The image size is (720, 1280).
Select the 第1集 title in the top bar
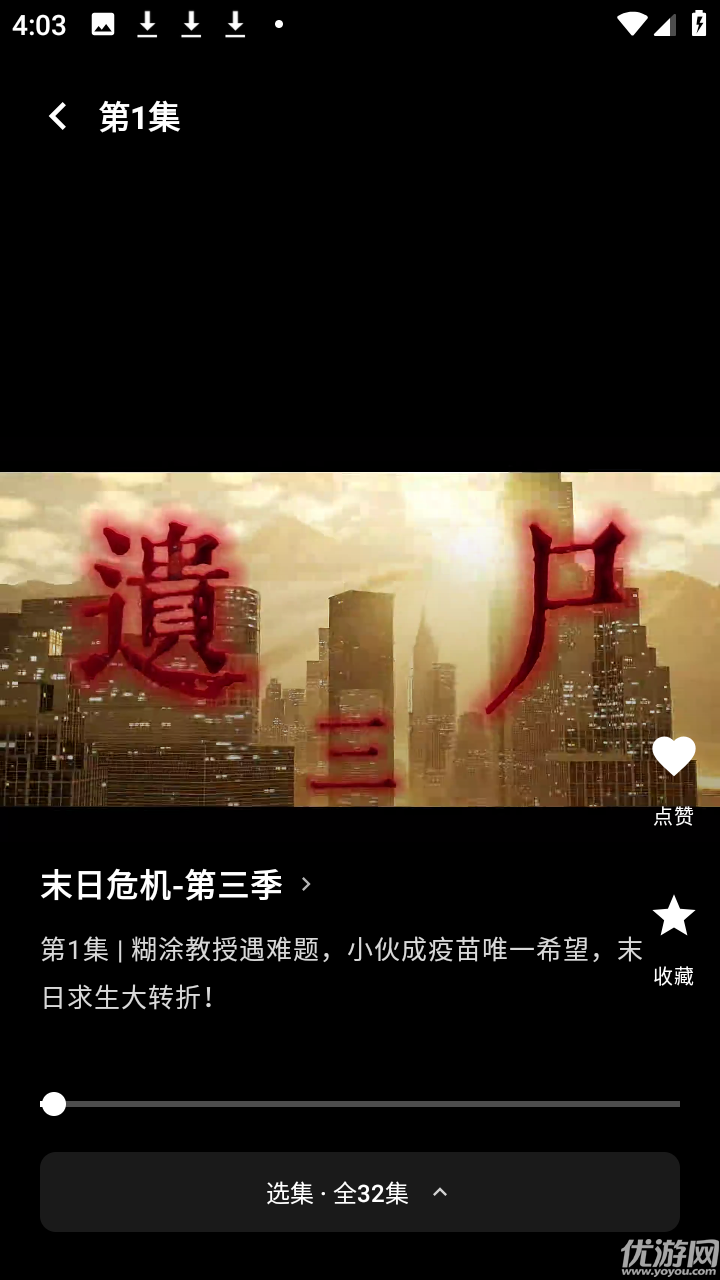[x=138, y=117]
